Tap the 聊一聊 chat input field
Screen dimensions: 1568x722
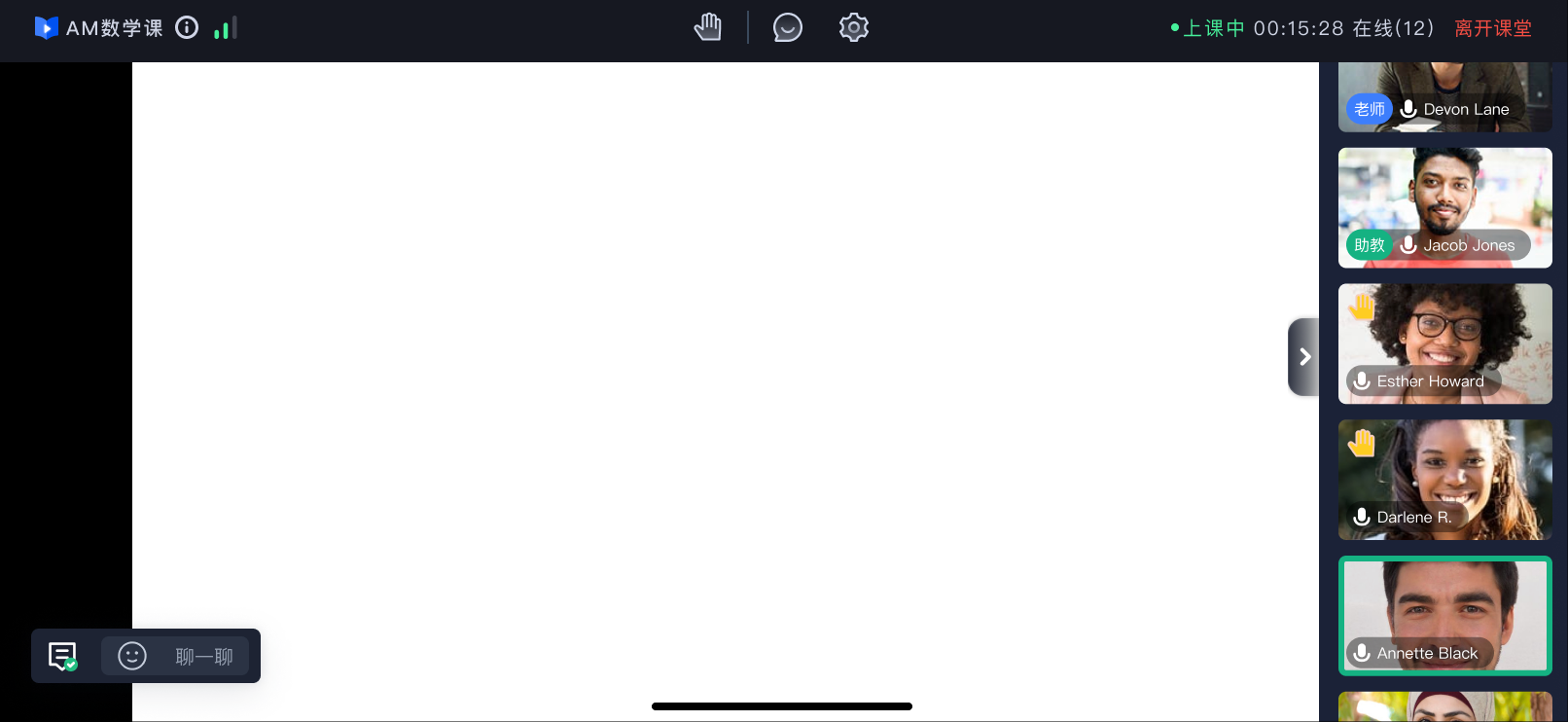(204, 657)
